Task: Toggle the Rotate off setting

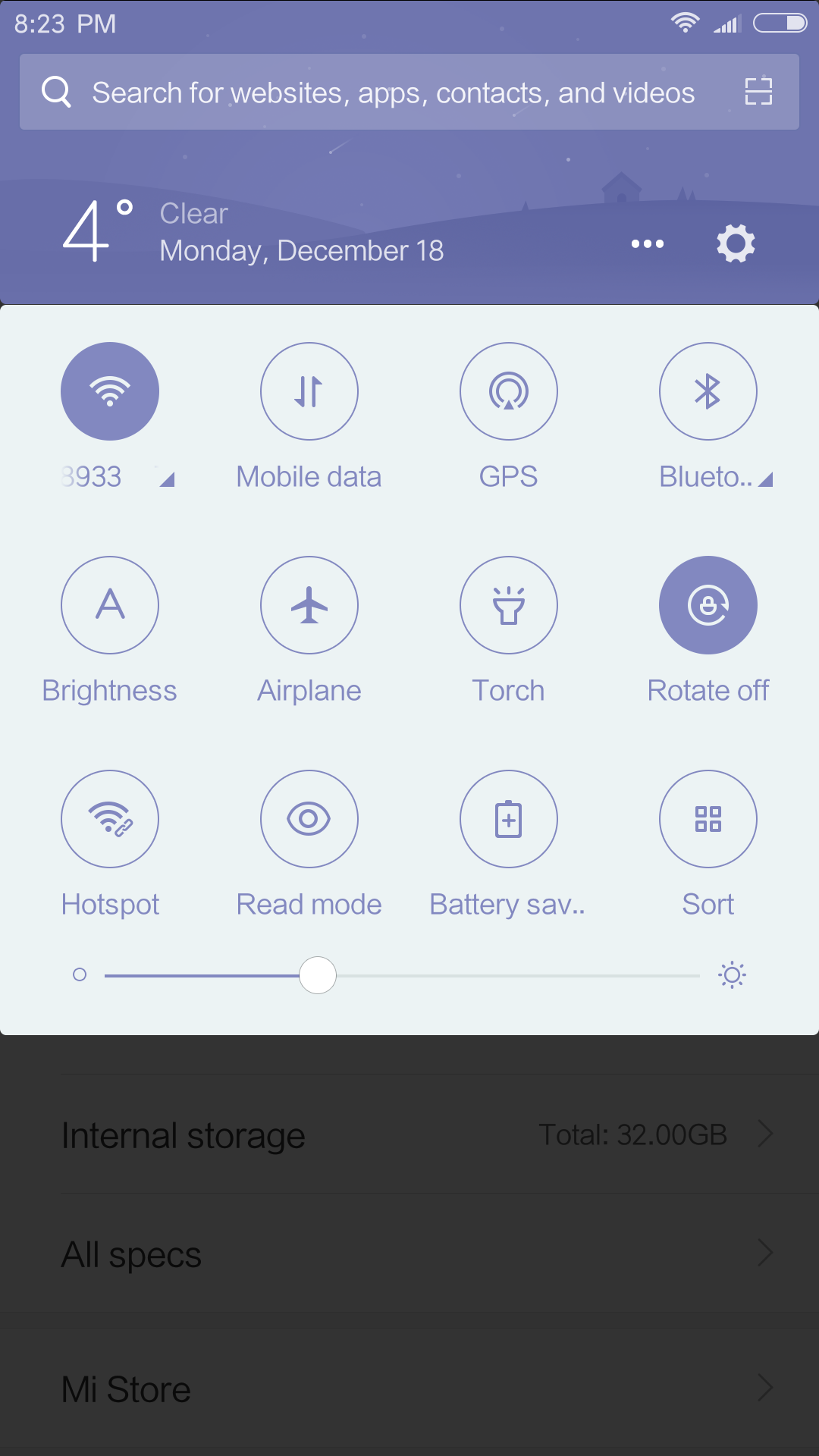Action: pos(708,605)
